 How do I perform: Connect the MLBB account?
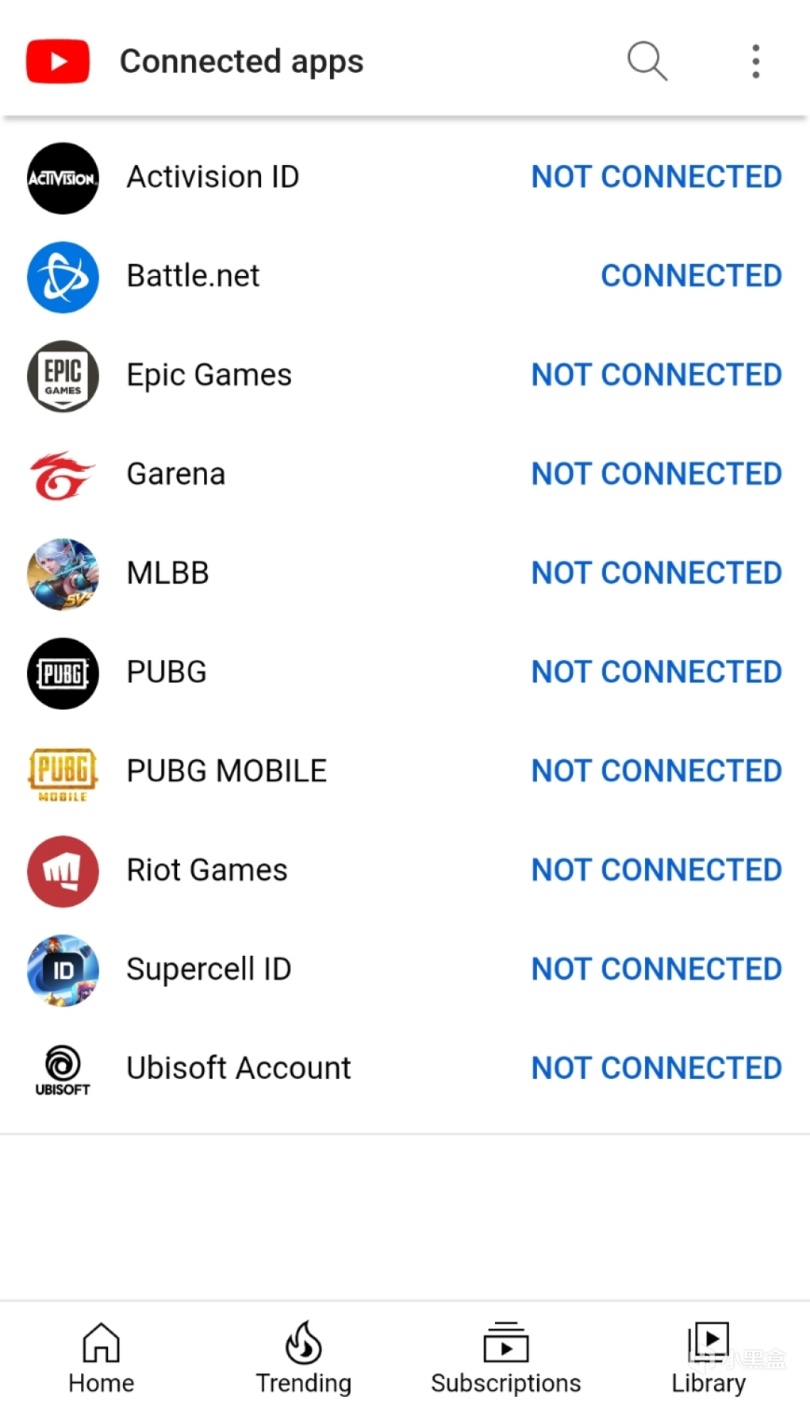click(x=656, y=573)
